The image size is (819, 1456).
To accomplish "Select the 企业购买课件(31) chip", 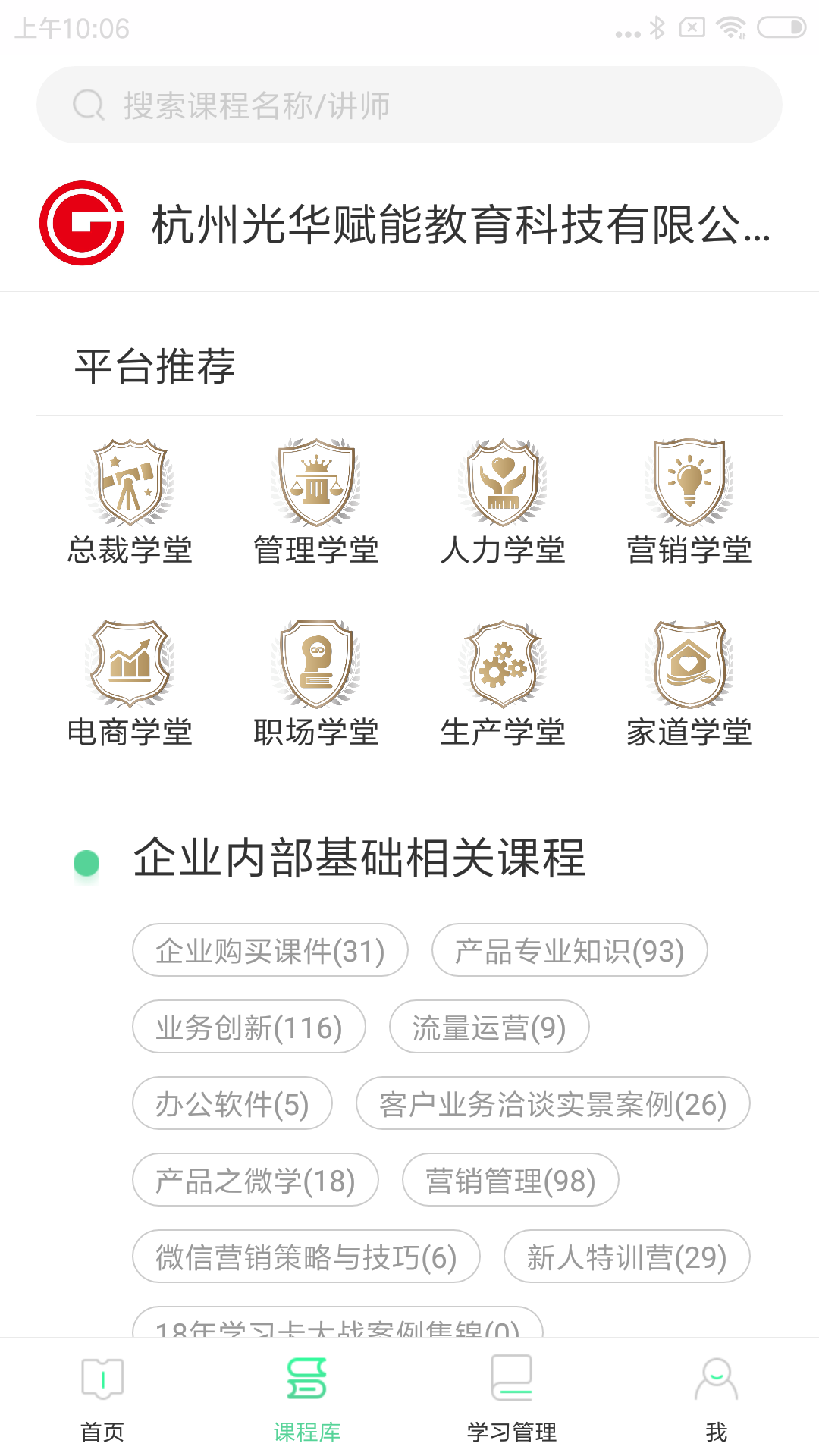I will coord(270,950).
